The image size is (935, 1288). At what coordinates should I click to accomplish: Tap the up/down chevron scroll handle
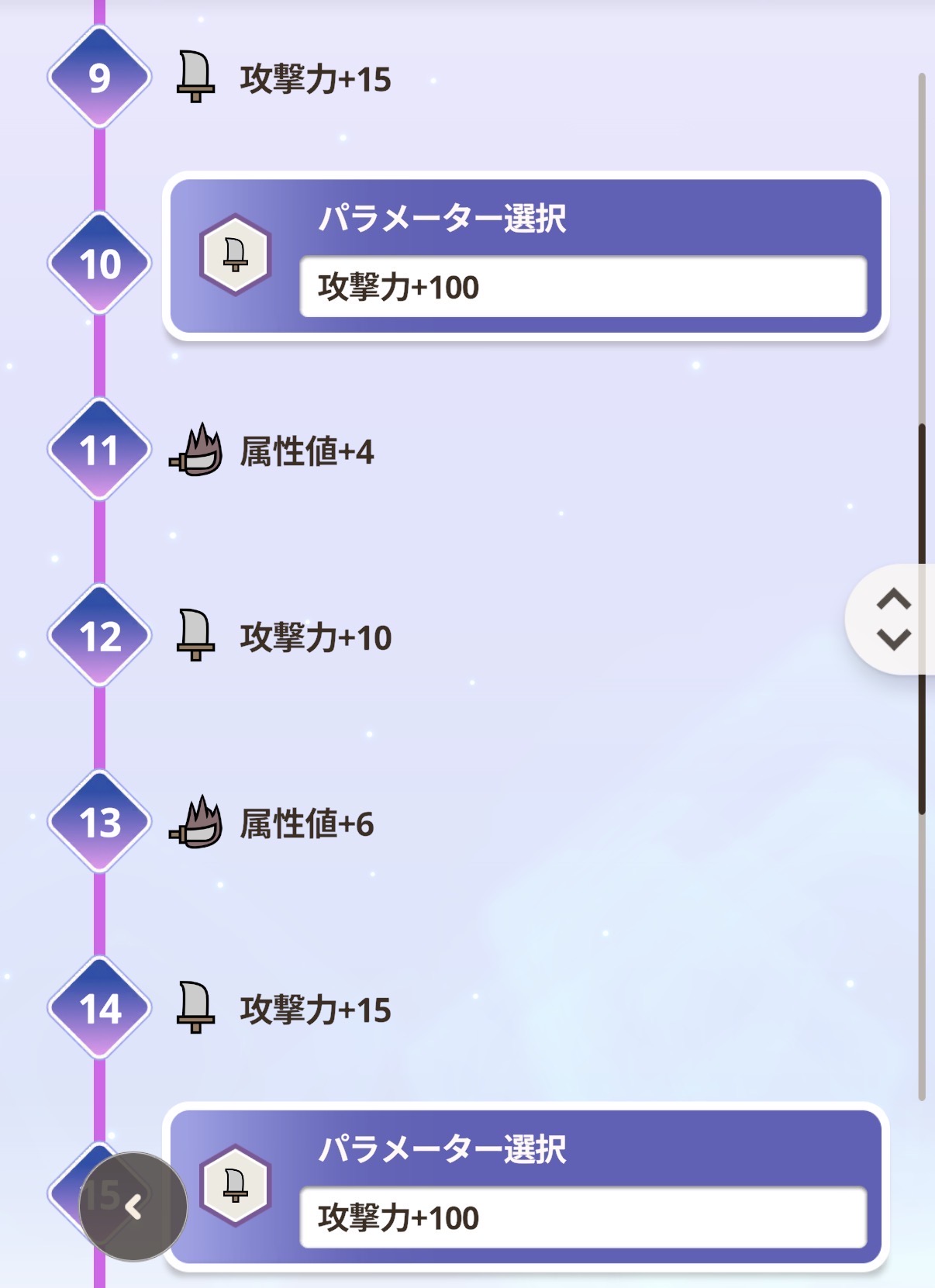pos(893,620)
